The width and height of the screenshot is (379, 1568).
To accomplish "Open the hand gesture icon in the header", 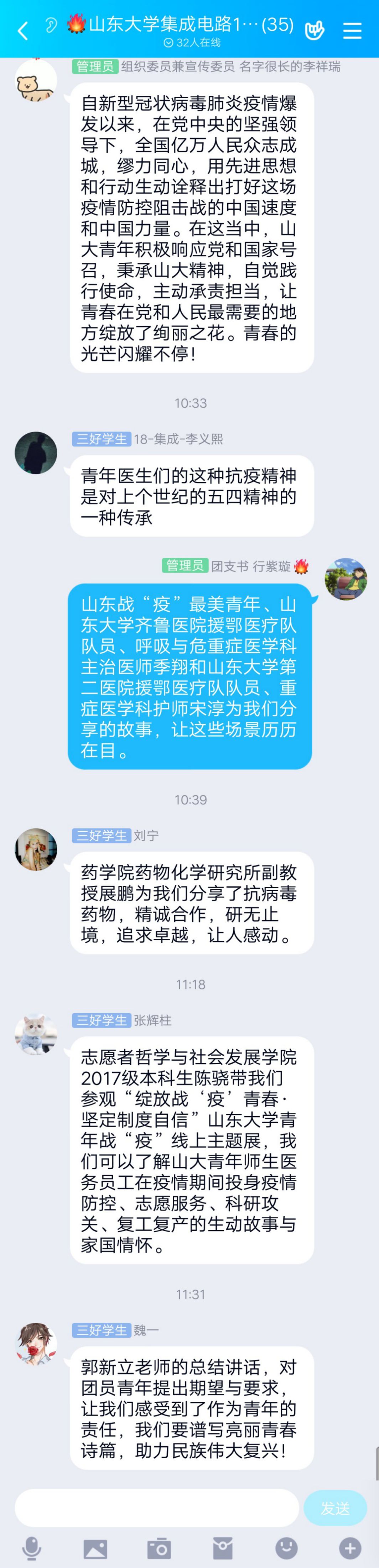I will 315,30.
